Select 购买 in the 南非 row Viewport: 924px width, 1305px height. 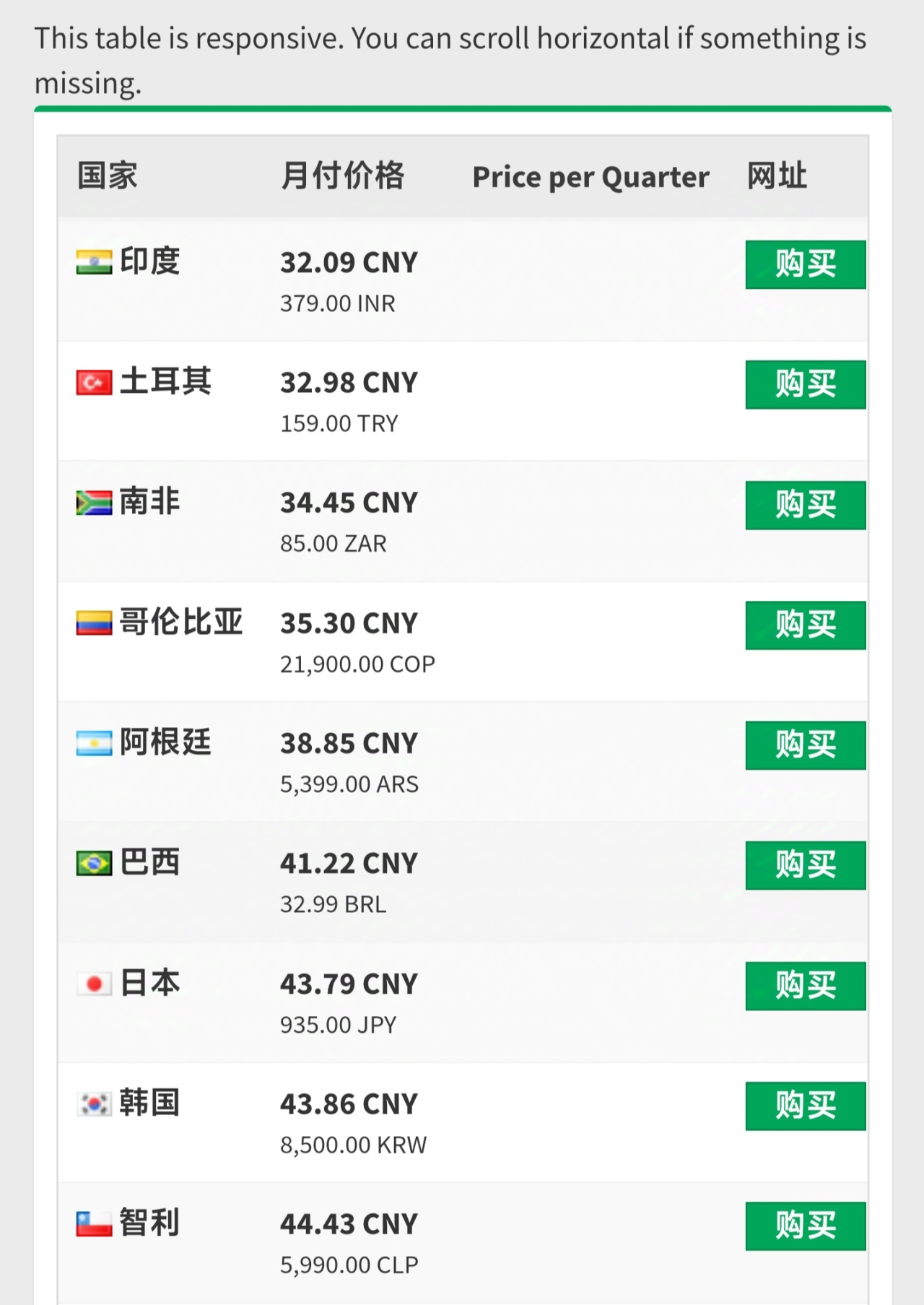805,505
